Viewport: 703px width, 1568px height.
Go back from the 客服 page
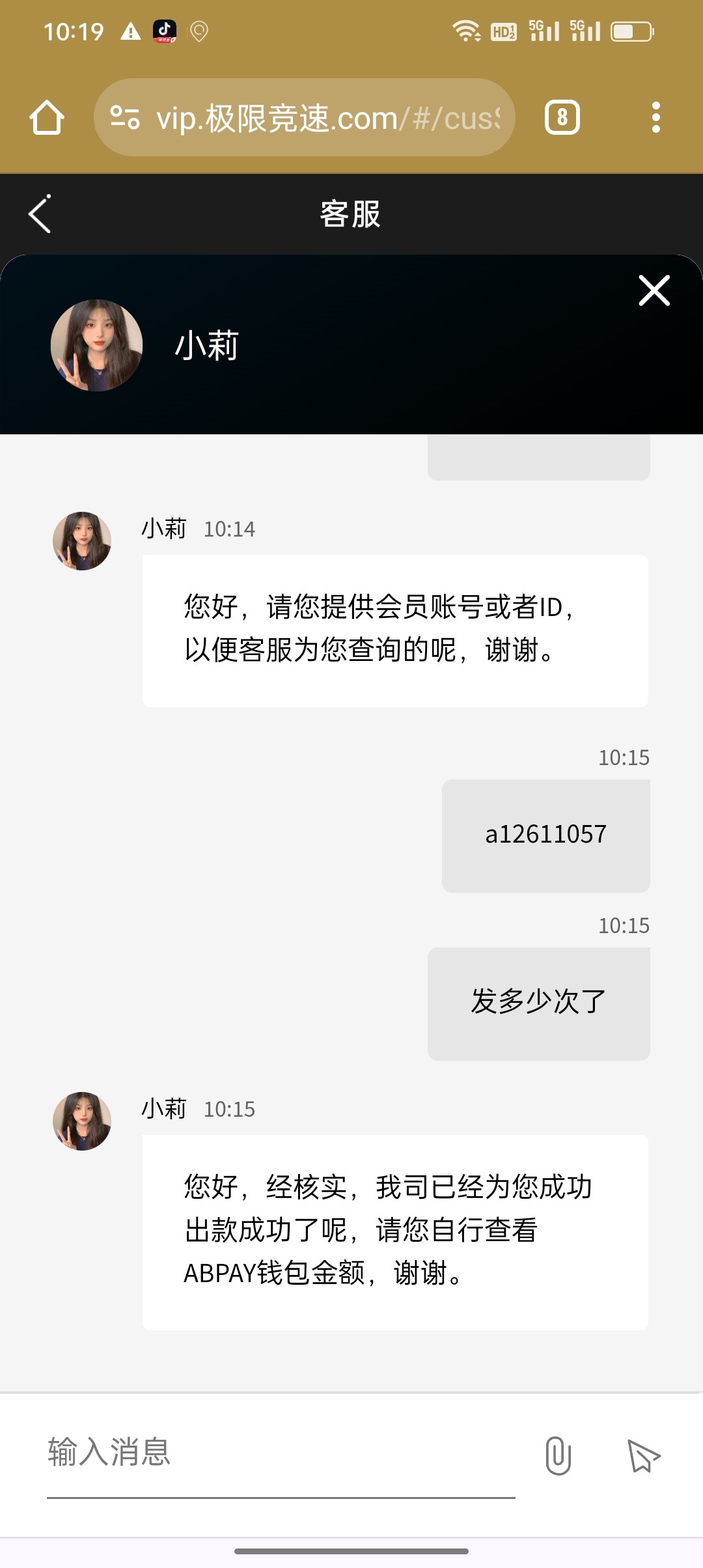point(40,214)
